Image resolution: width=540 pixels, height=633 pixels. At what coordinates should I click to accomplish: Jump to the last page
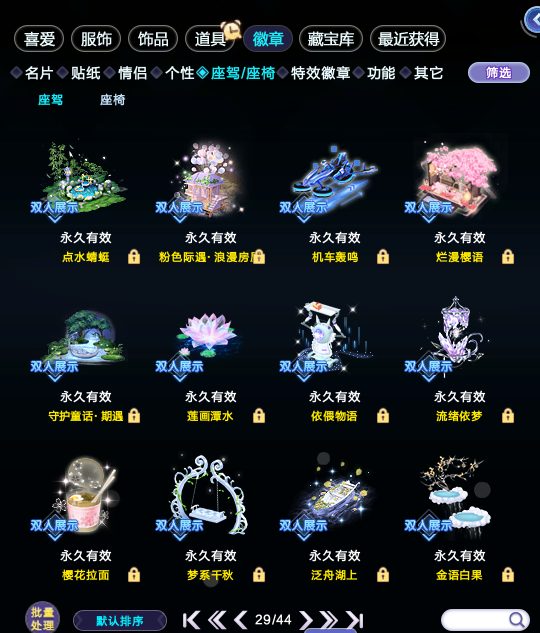point(355,620)
